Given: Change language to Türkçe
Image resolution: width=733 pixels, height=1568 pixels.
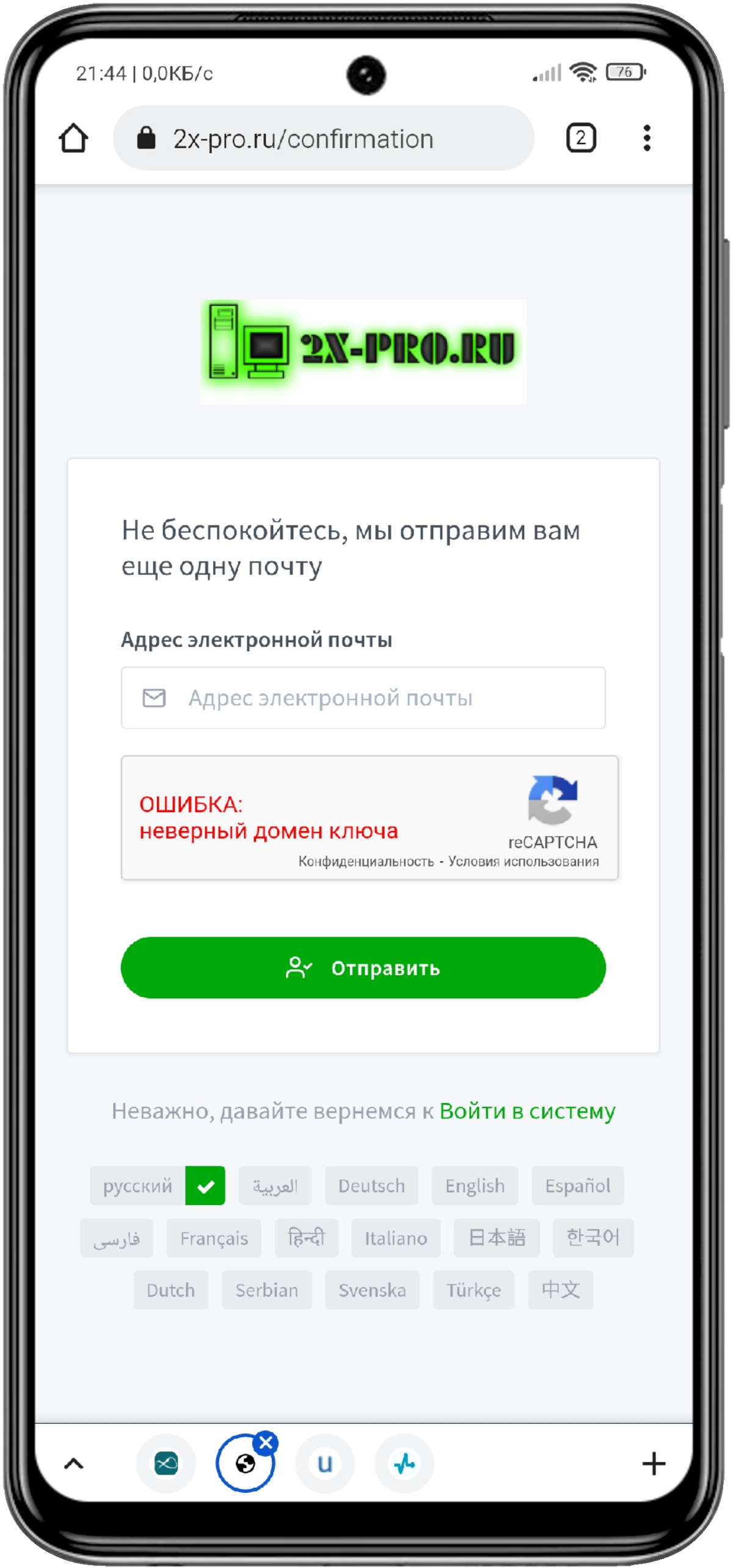Looking at the screenshot, I should [x=473, y=1291].
